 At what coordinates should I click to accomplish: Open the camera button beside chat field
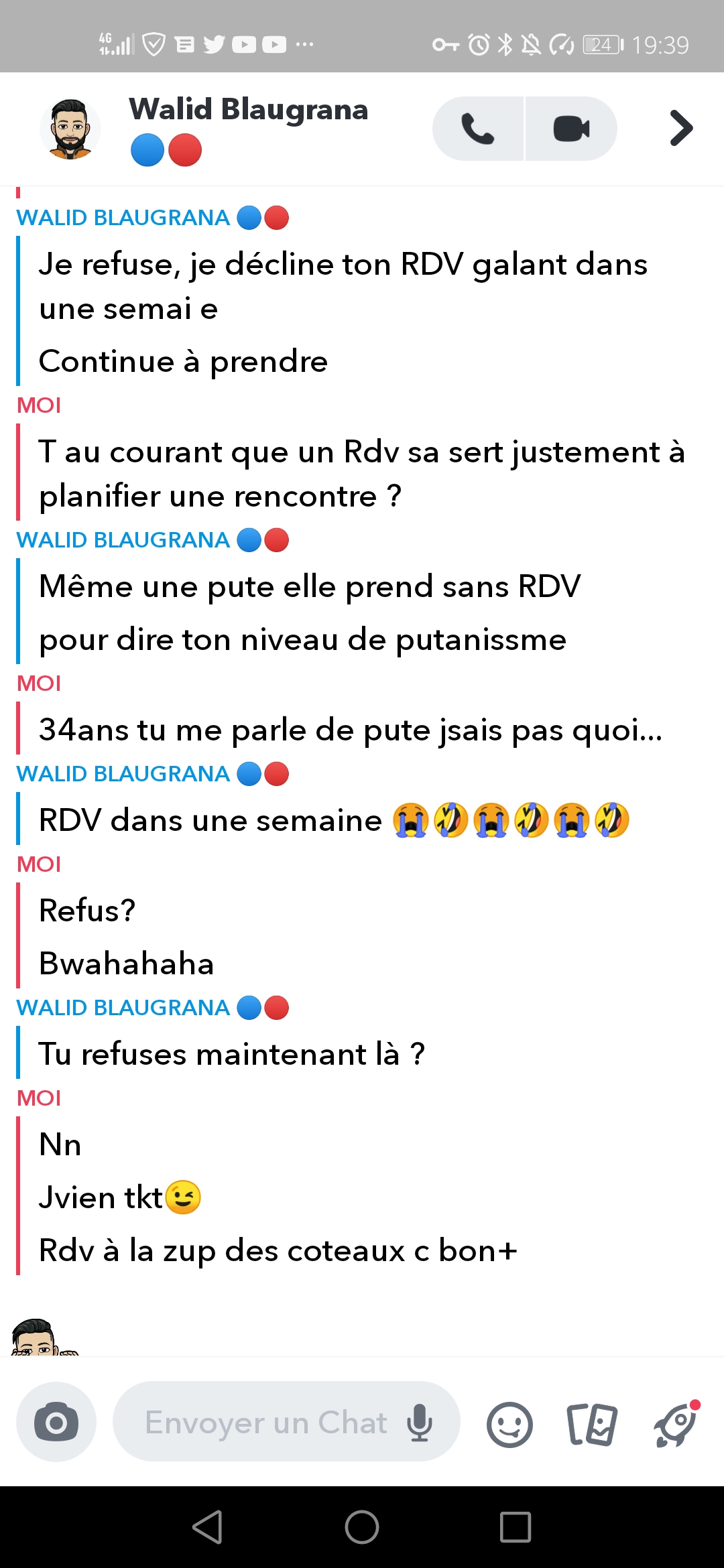[x=56, y=1422]
